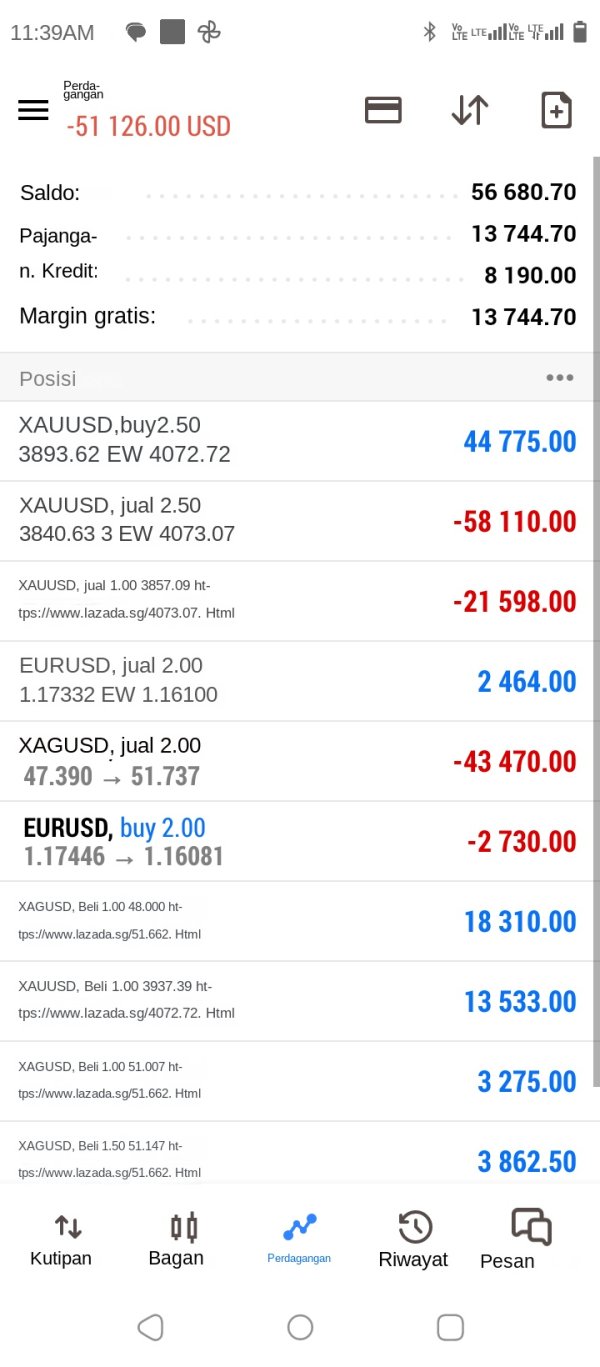Open the XAGUSD Beli 1.00 51.007 position
The width and height of the screenshot is (600, 1367).
[x=298, y=1081]
